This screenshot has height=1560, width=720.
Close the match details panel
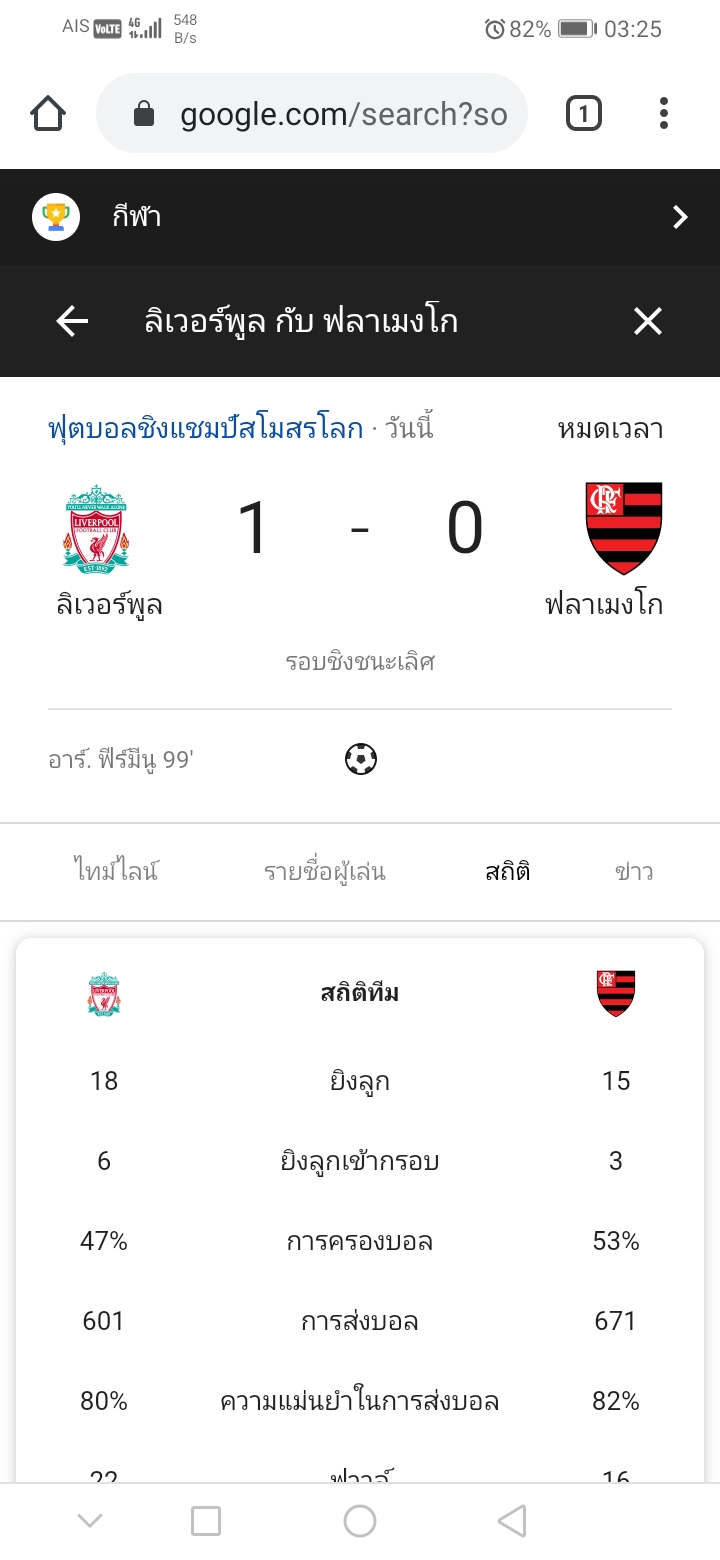(648, 321)
